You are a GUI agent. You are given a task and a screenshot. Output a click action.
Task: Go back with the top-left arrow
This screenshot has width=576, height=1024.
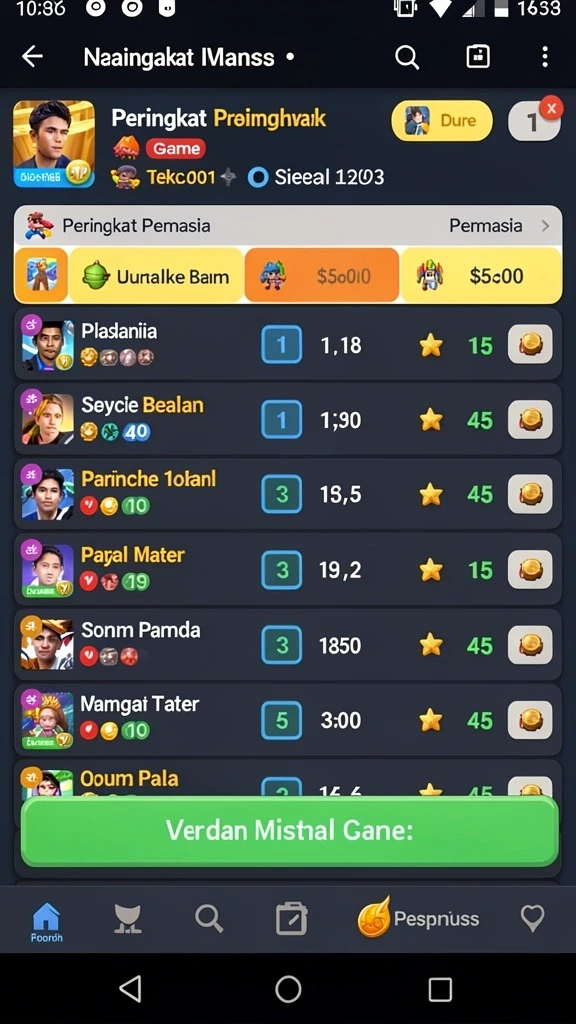[x=32, y=57]
